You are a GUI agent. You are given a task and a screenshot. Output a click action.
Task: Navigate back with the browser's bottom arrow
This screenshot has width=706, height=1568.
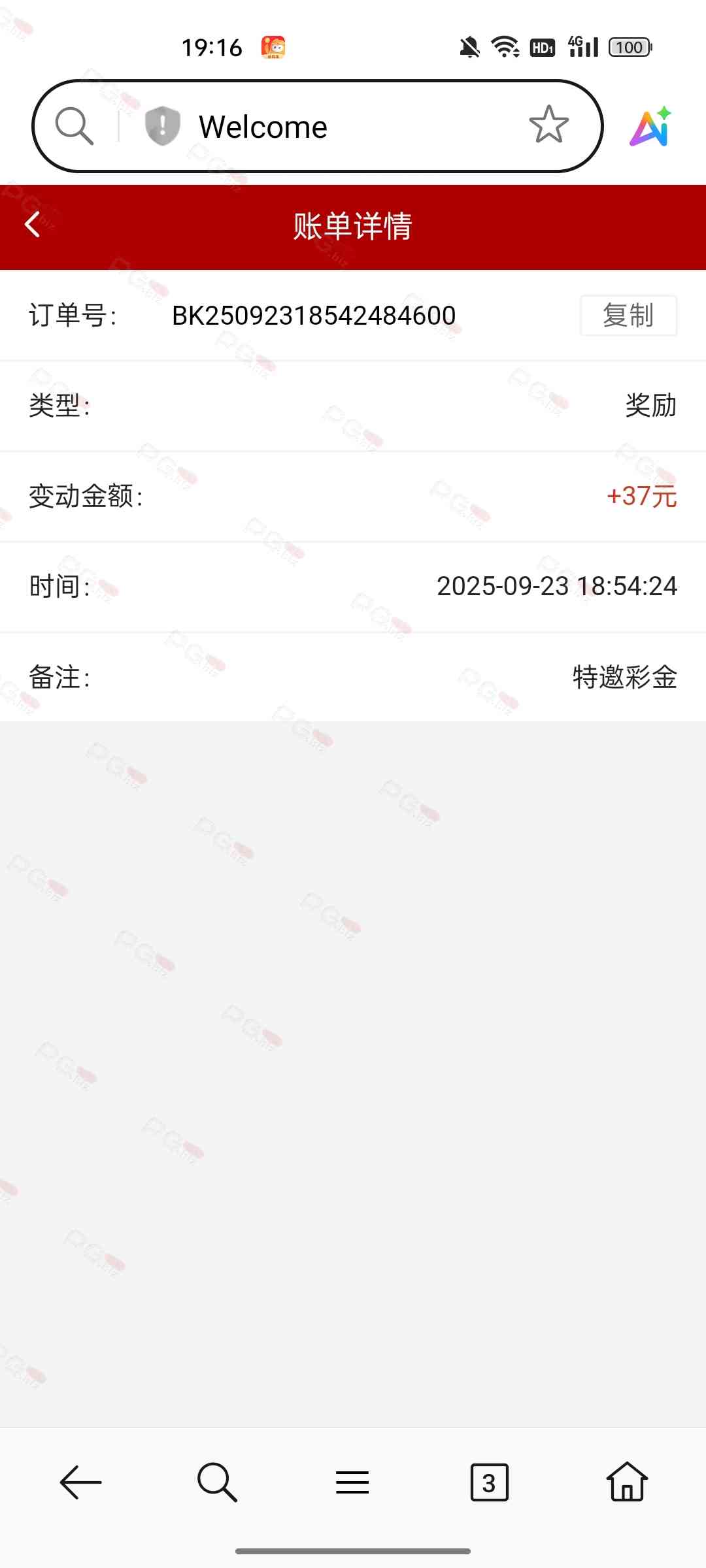[x=80, y=1482]
